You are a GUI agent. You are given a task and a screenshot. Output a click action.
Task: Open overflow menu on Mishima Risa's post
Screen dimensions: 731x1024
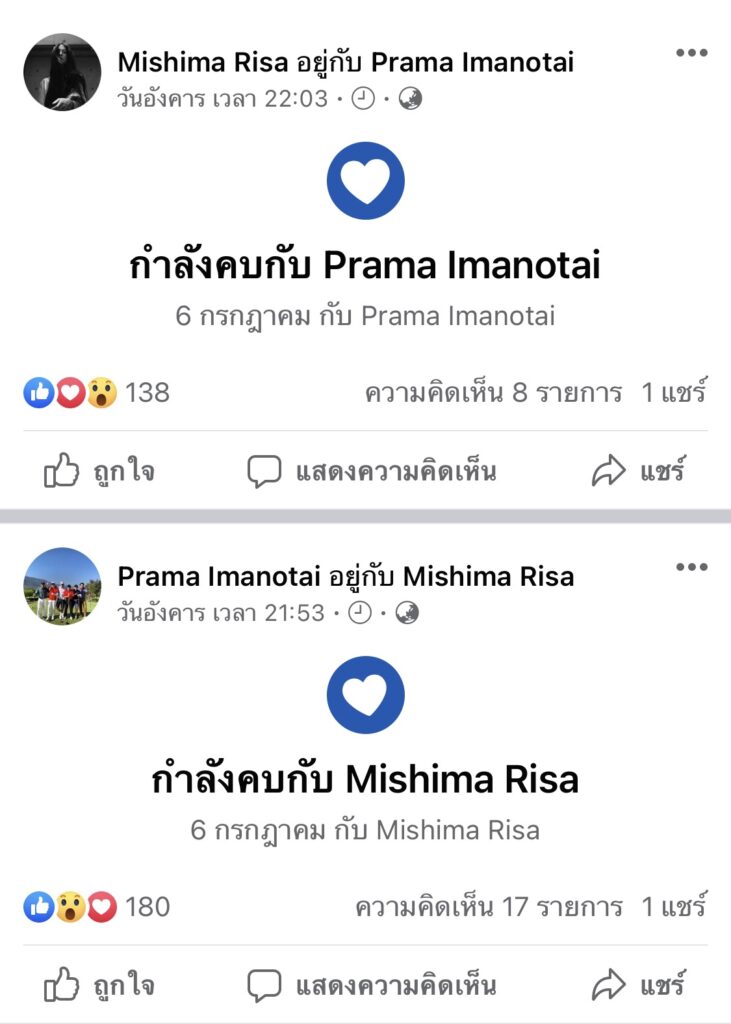click(691, 54)
